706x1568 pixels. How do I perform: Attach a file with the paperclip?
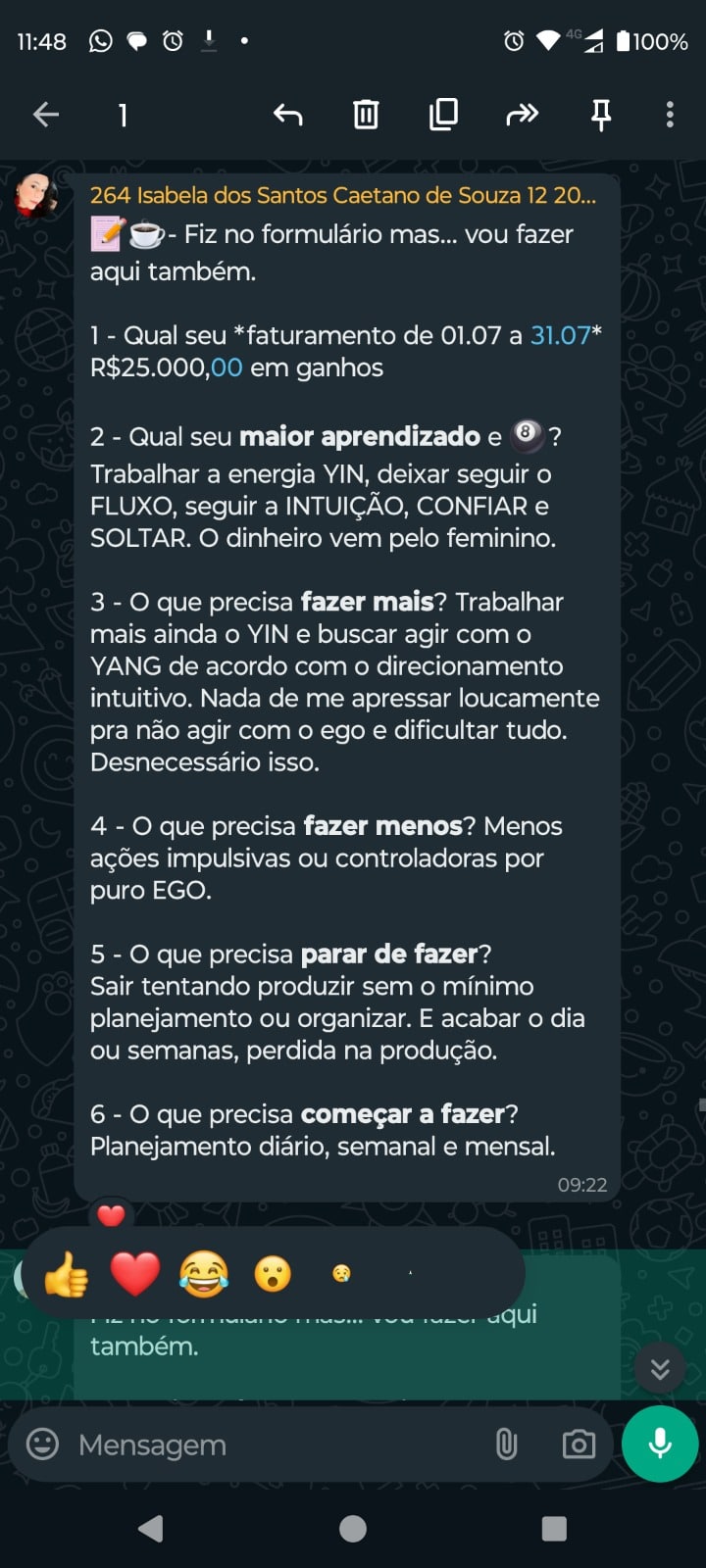pyautogui.click(x=506, y=1444)
